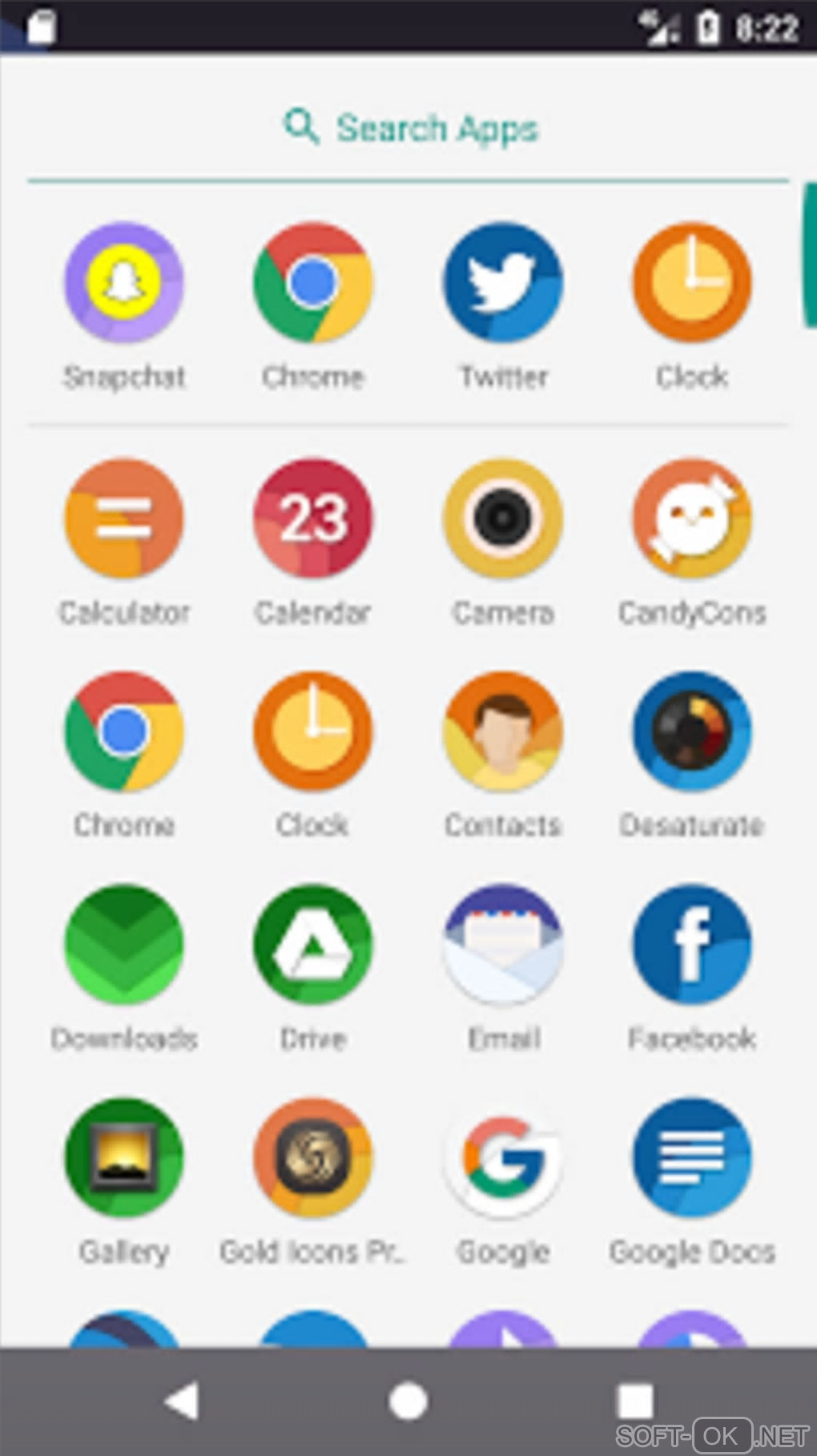817x1456 pixels.
Task: Open the Calculator app
Action: tap(124, 518)
